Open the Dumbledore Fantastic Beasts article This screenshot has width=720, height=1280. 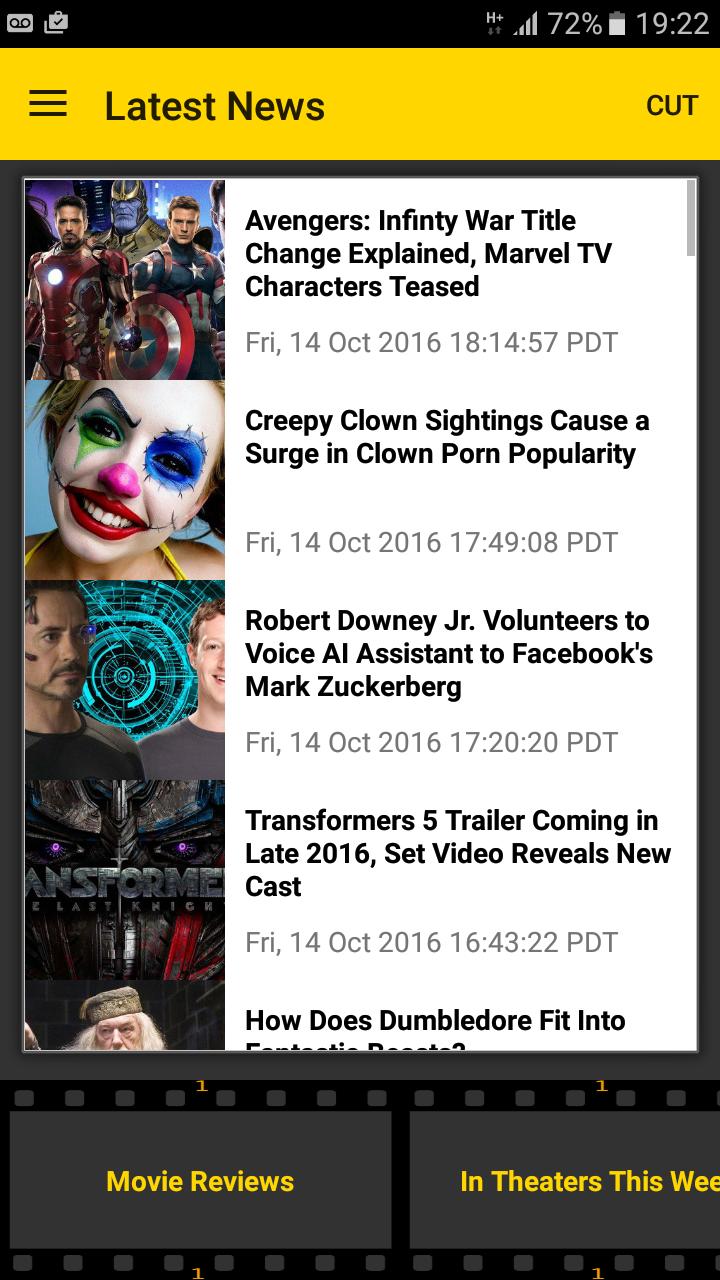point(435,1023)
